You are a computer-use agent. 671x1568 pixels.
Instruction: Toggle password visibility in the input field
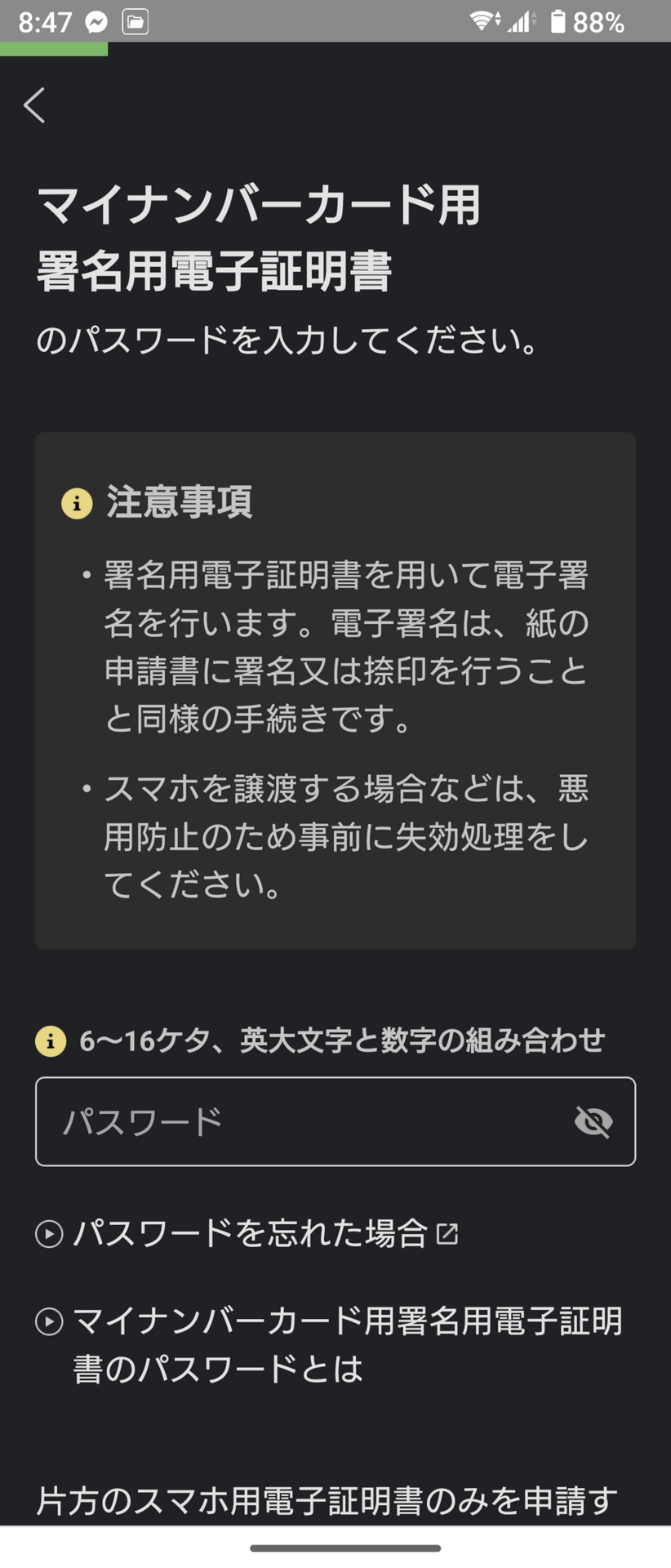[x=594, y=1121]
